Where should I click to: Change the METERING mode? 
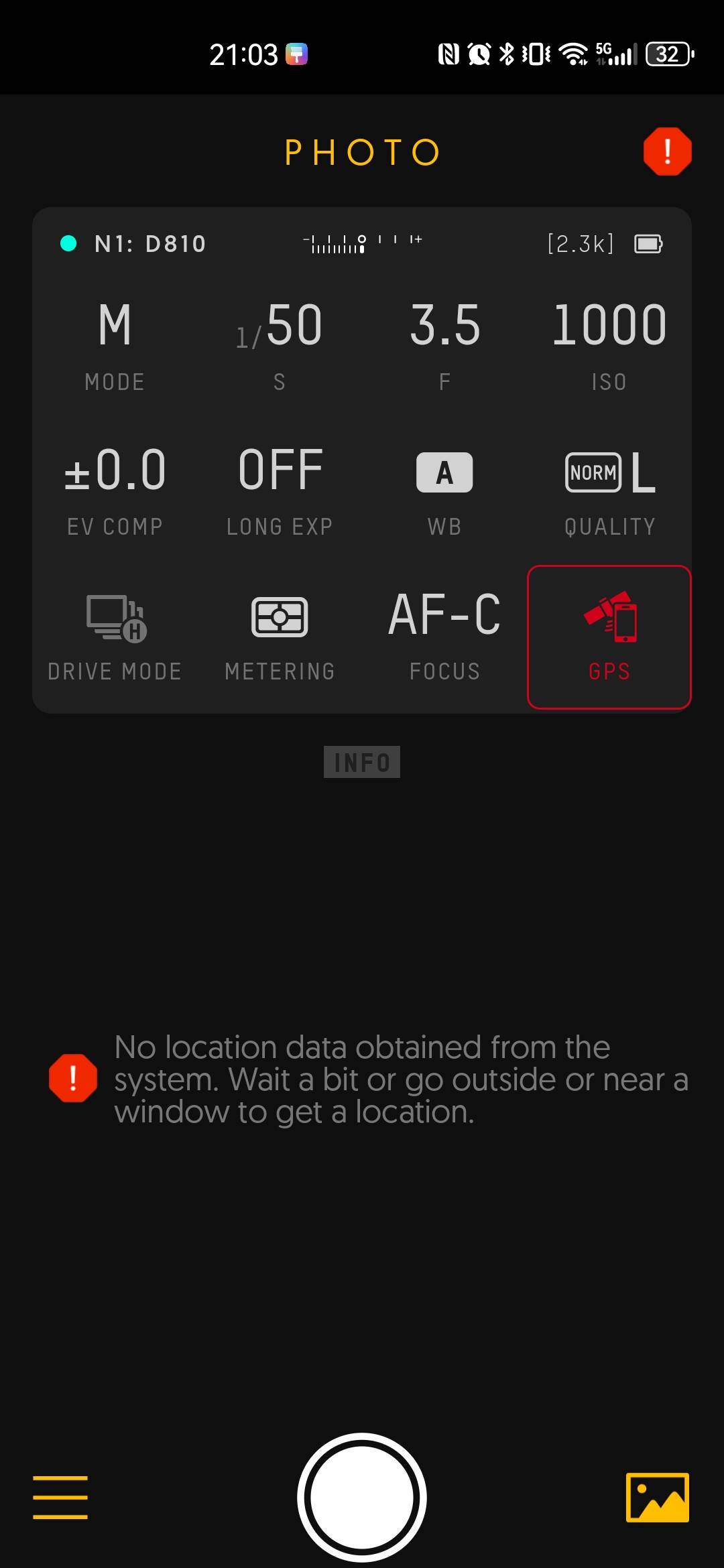click(x=280, y=635)
